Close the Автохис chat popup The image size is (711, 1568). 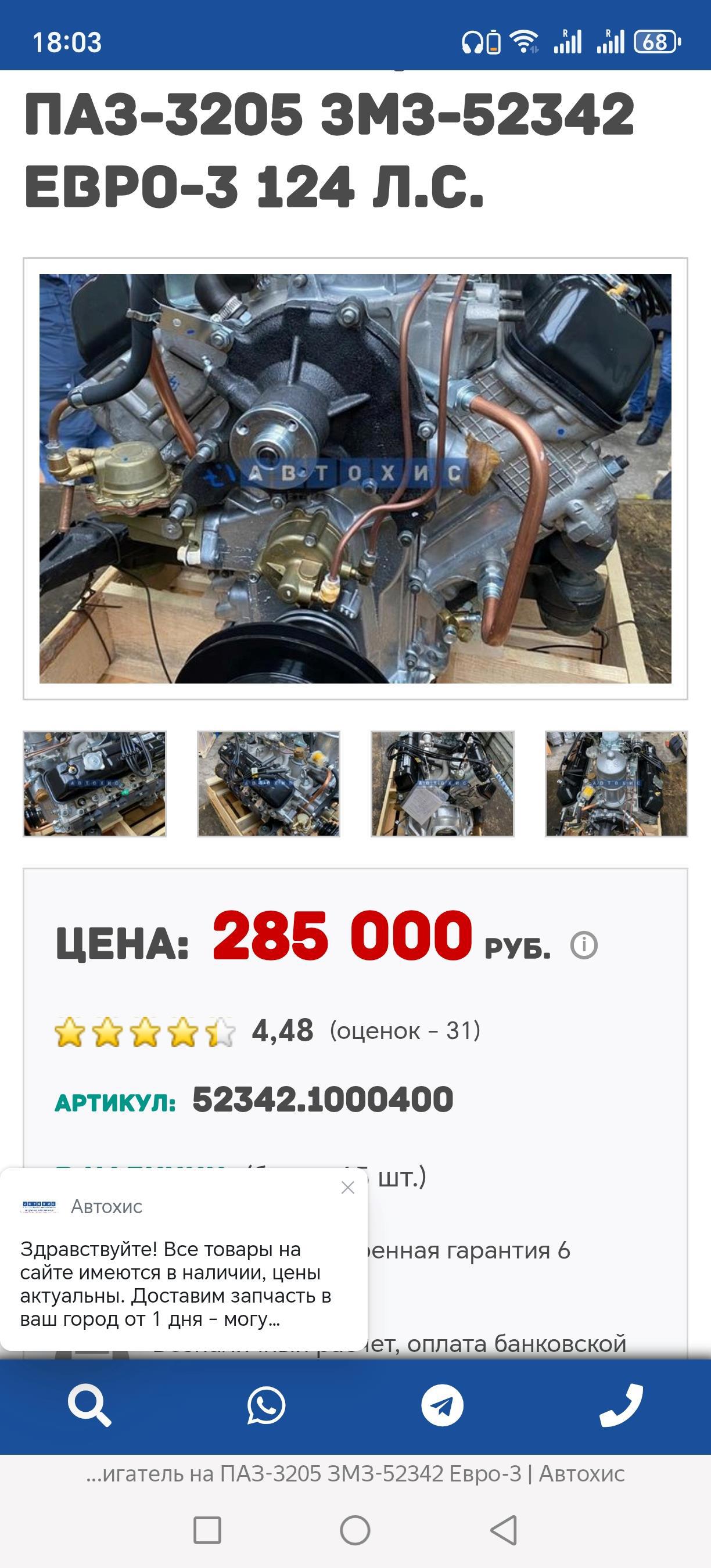click(x=347, y=1188)
